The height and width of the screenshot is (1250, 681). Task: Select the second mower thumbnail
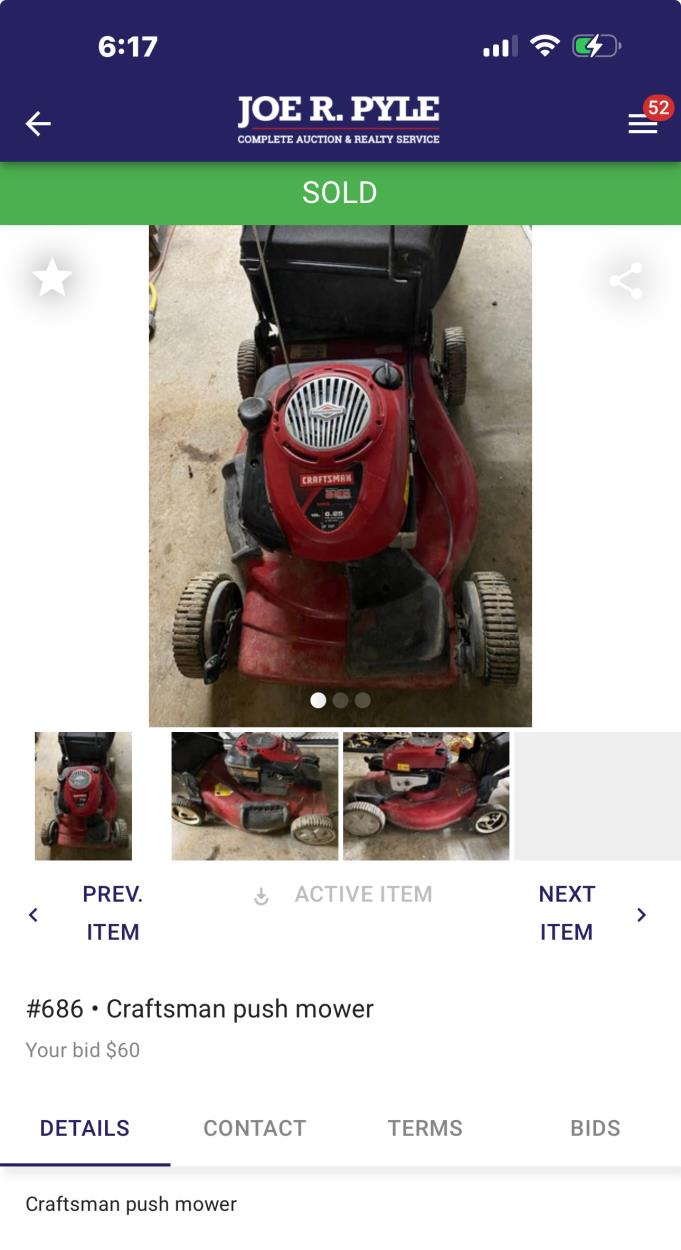tap(255, 796)
